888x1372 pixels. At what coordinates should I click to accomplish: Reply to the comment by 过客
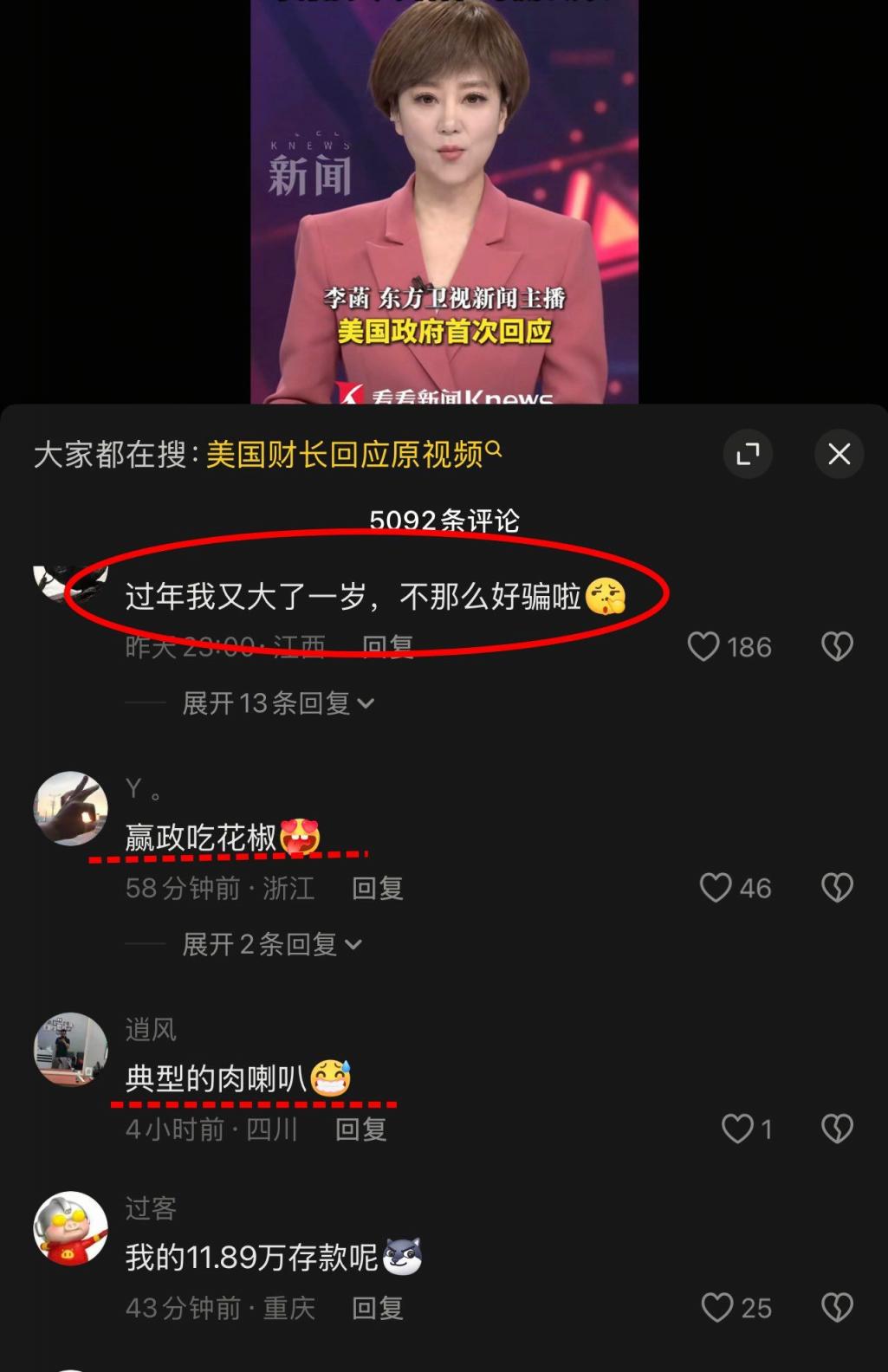(378, 1308)
